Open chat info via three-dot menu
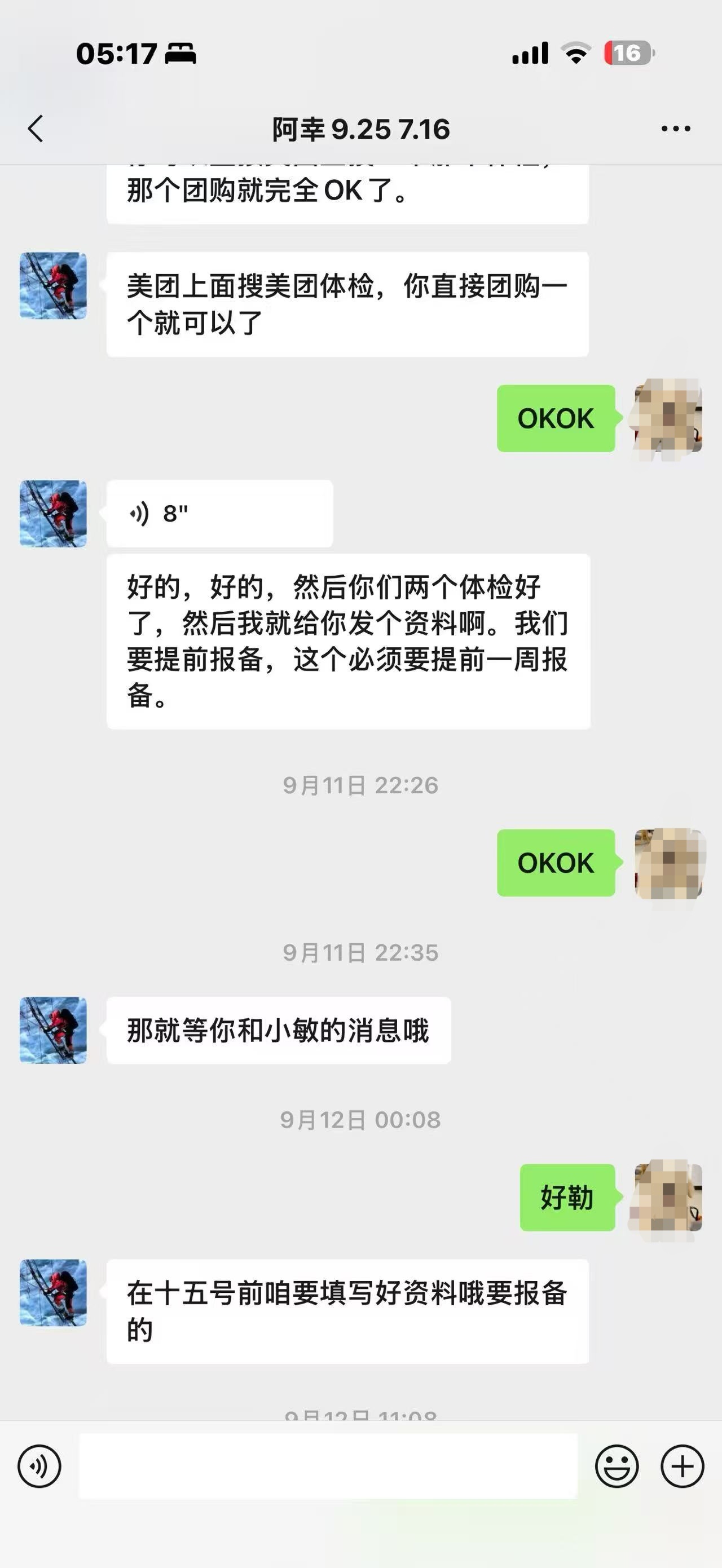Screen dimensions: 722x1568 click(676, 129)
